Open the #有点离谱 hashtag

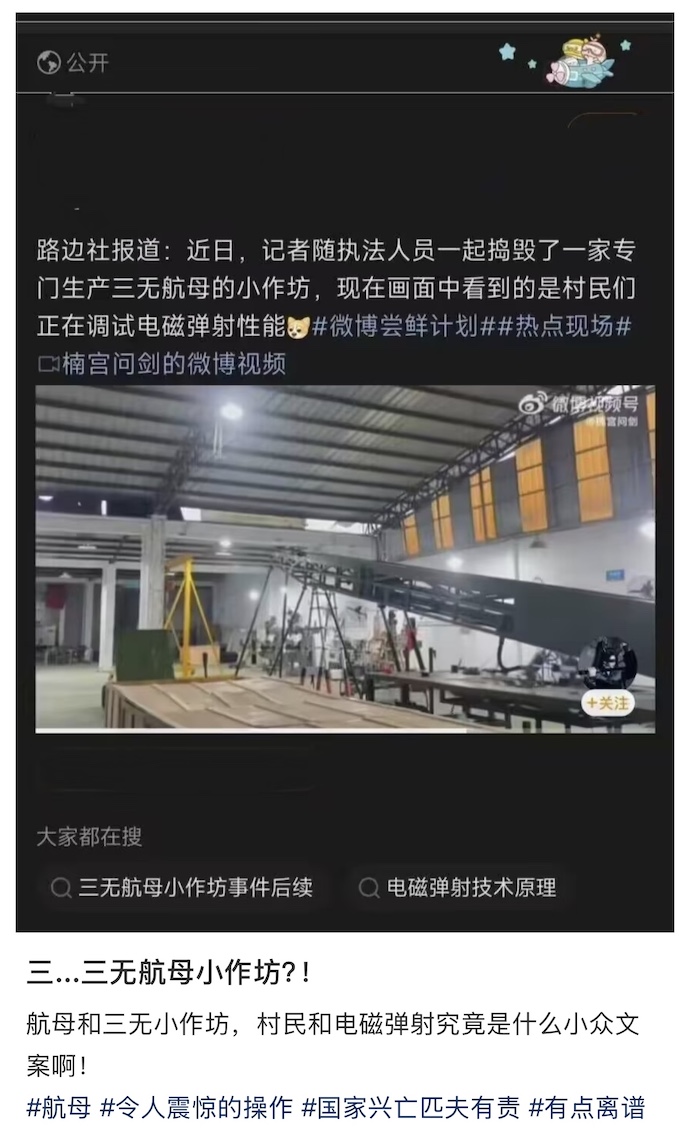(586, 1107)
